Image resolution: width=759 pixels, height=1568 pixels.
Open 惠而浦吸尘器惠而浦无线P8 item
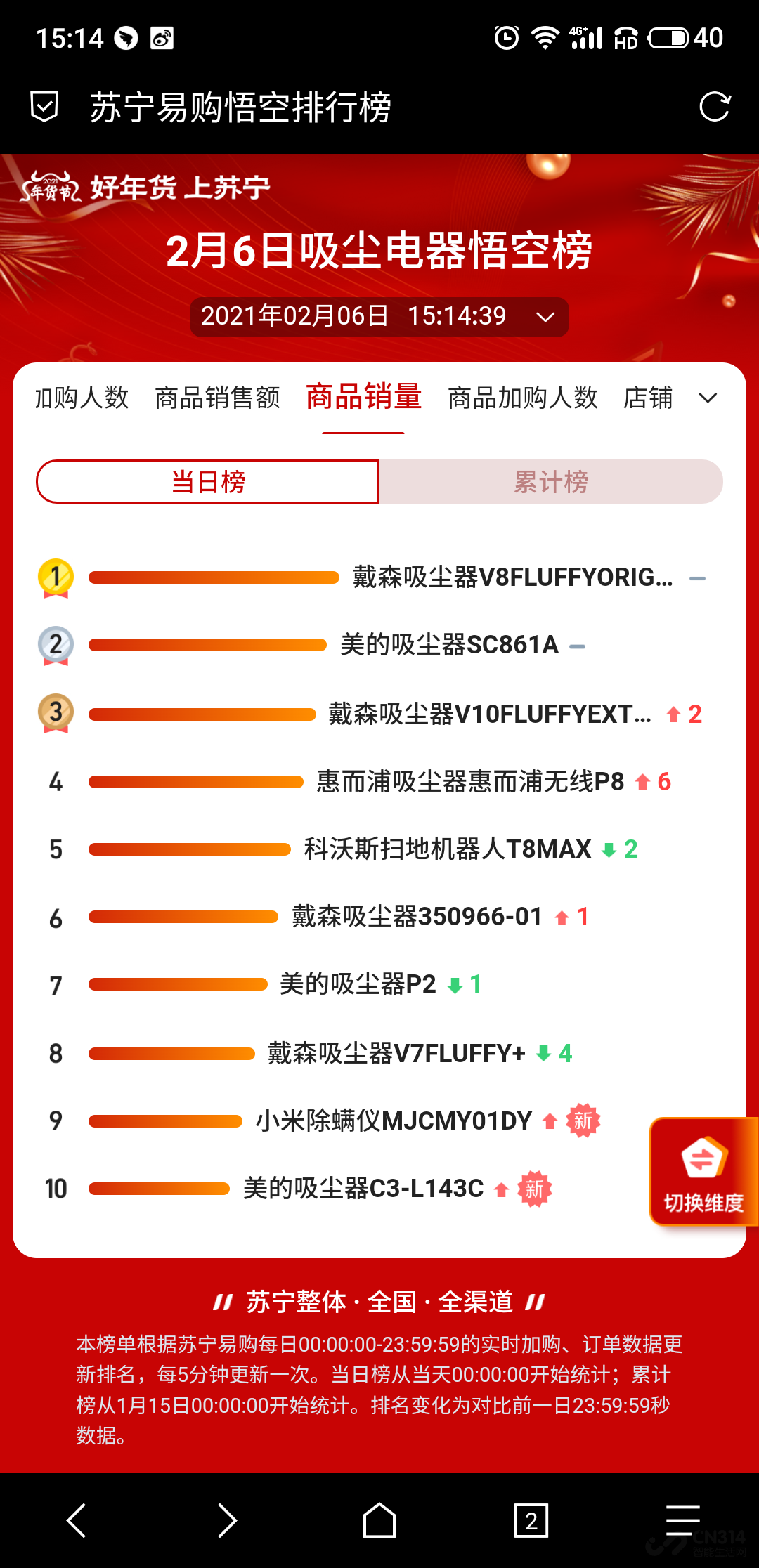click(469, 782)
